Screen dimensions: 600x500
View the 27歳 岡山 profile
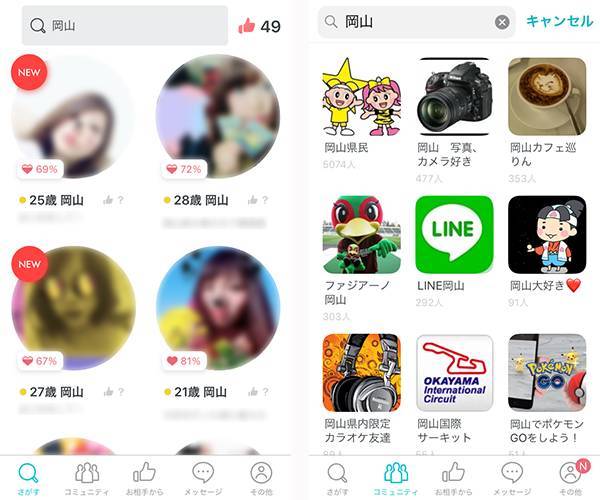pyautogui.click(x=72, y=308)
